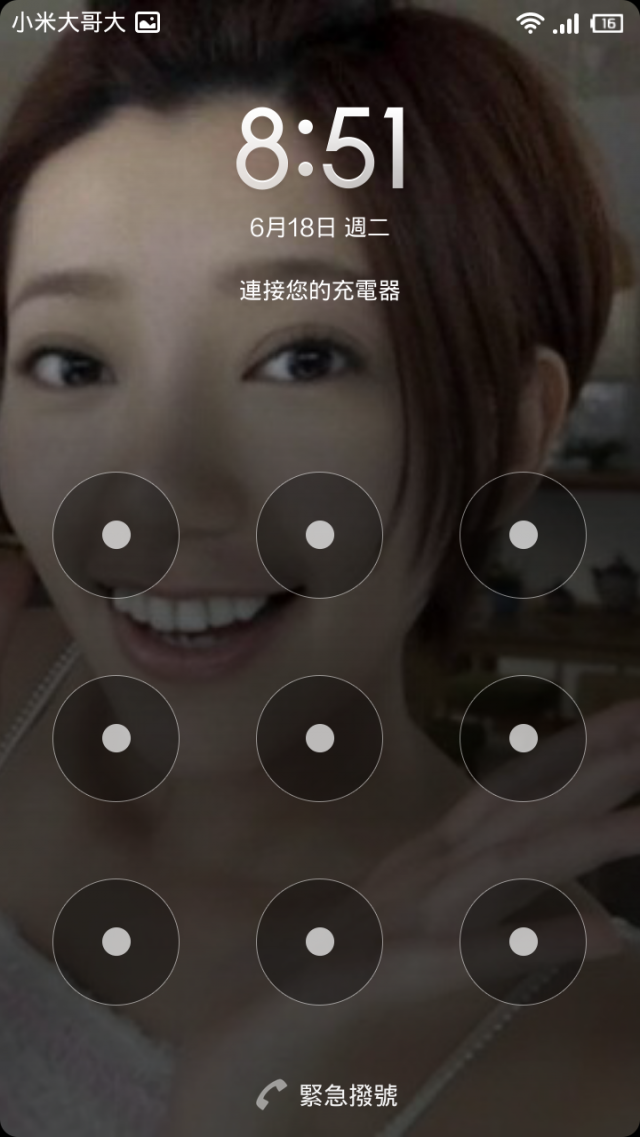Select the center pattern dot
The image size is (640, 1138).
[319, 739]
